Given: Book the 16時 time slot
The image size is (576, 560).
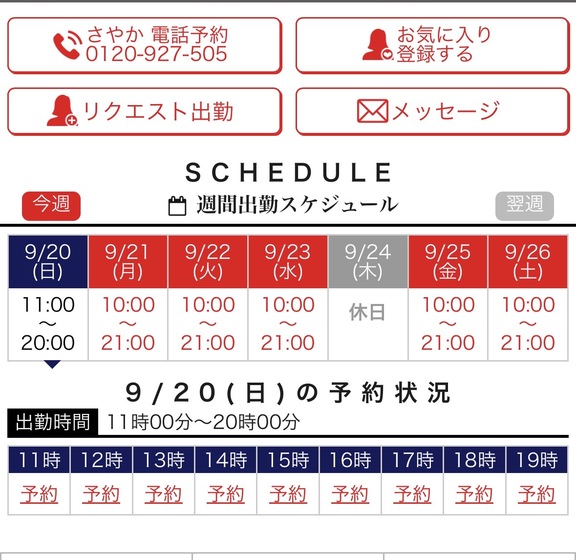Looking at the screenshot, I should click(350, 494).
